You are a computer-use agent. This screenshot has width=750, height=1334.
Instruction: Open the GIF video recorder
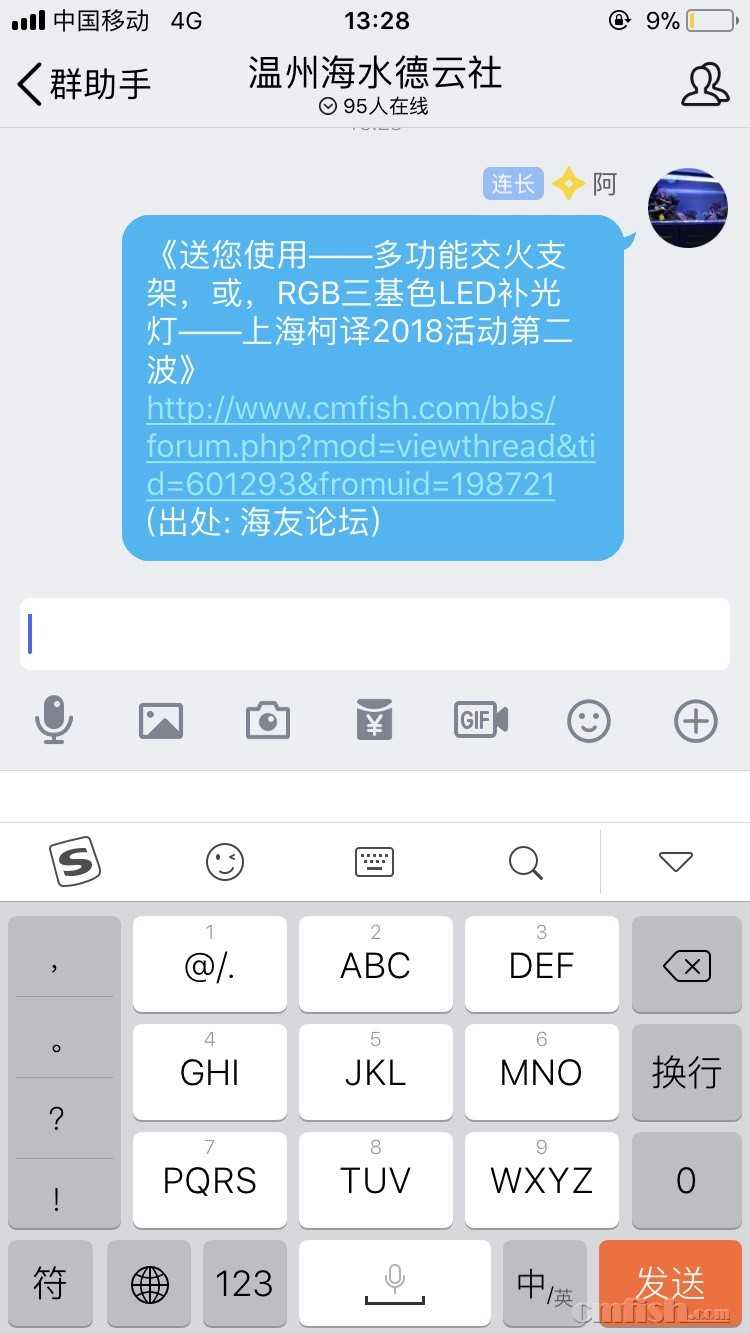pos(481,720)
